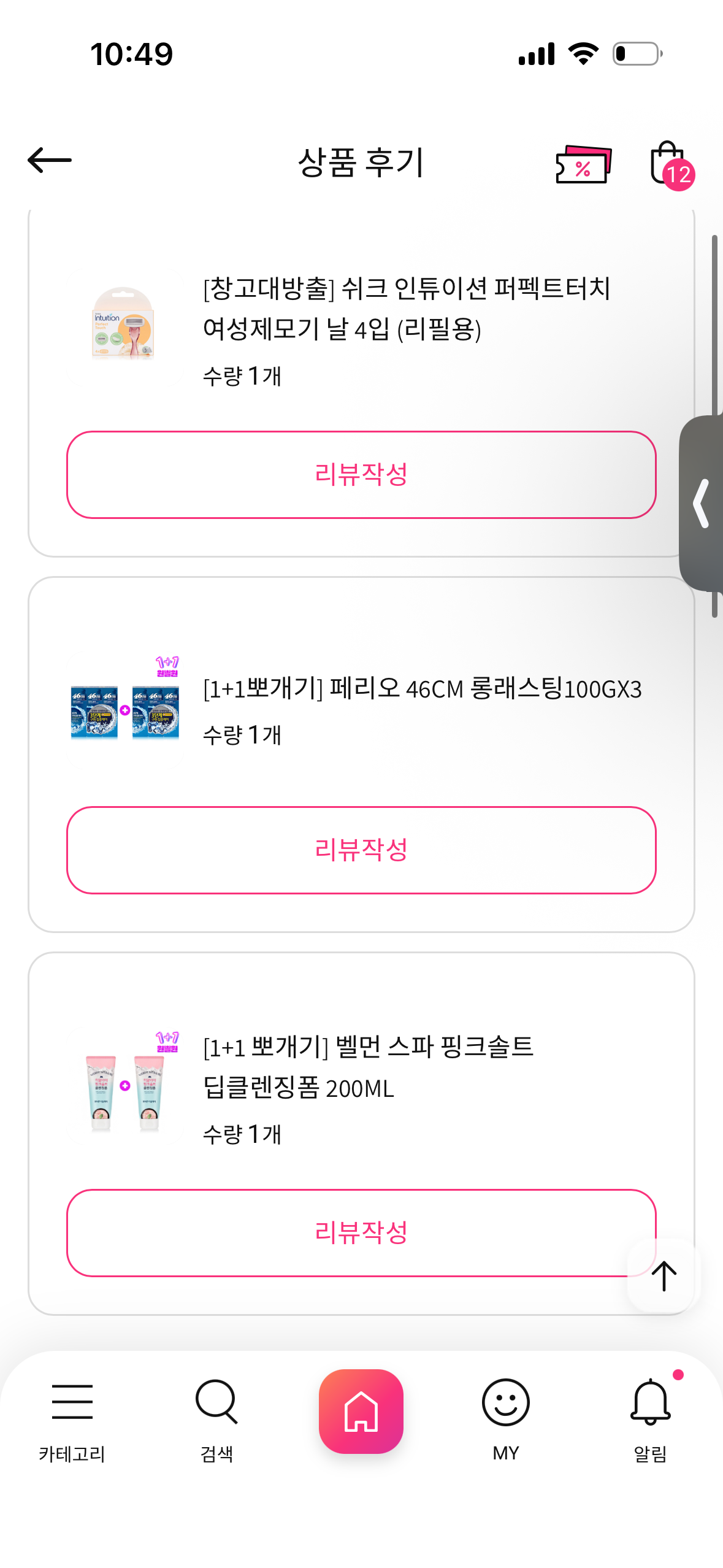Image resolution: width=723 pixels, height=1568 pixels.
Task: Open the shopping bag cart
Action: [x=668, y=163]
